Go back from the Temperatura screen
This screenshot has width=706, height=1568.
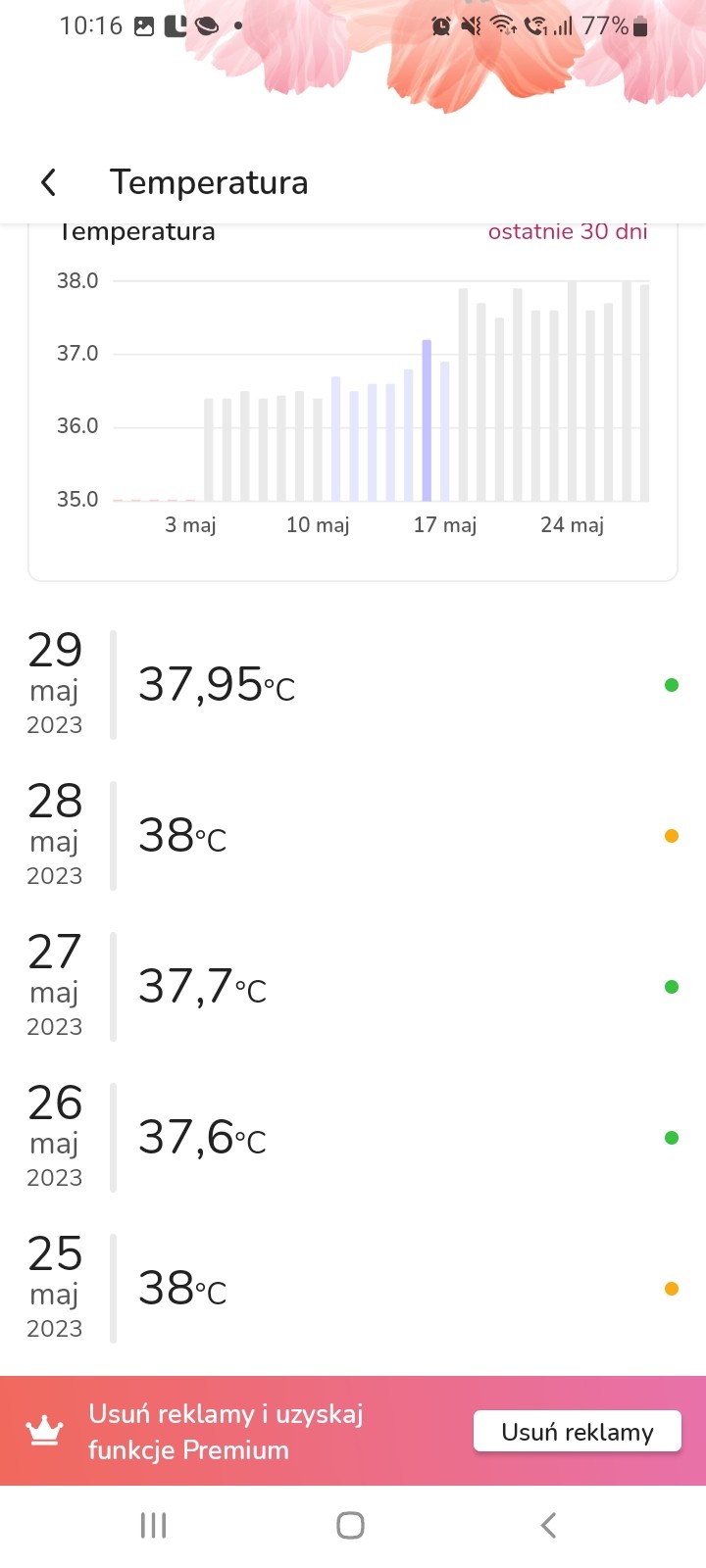point(48,182)
